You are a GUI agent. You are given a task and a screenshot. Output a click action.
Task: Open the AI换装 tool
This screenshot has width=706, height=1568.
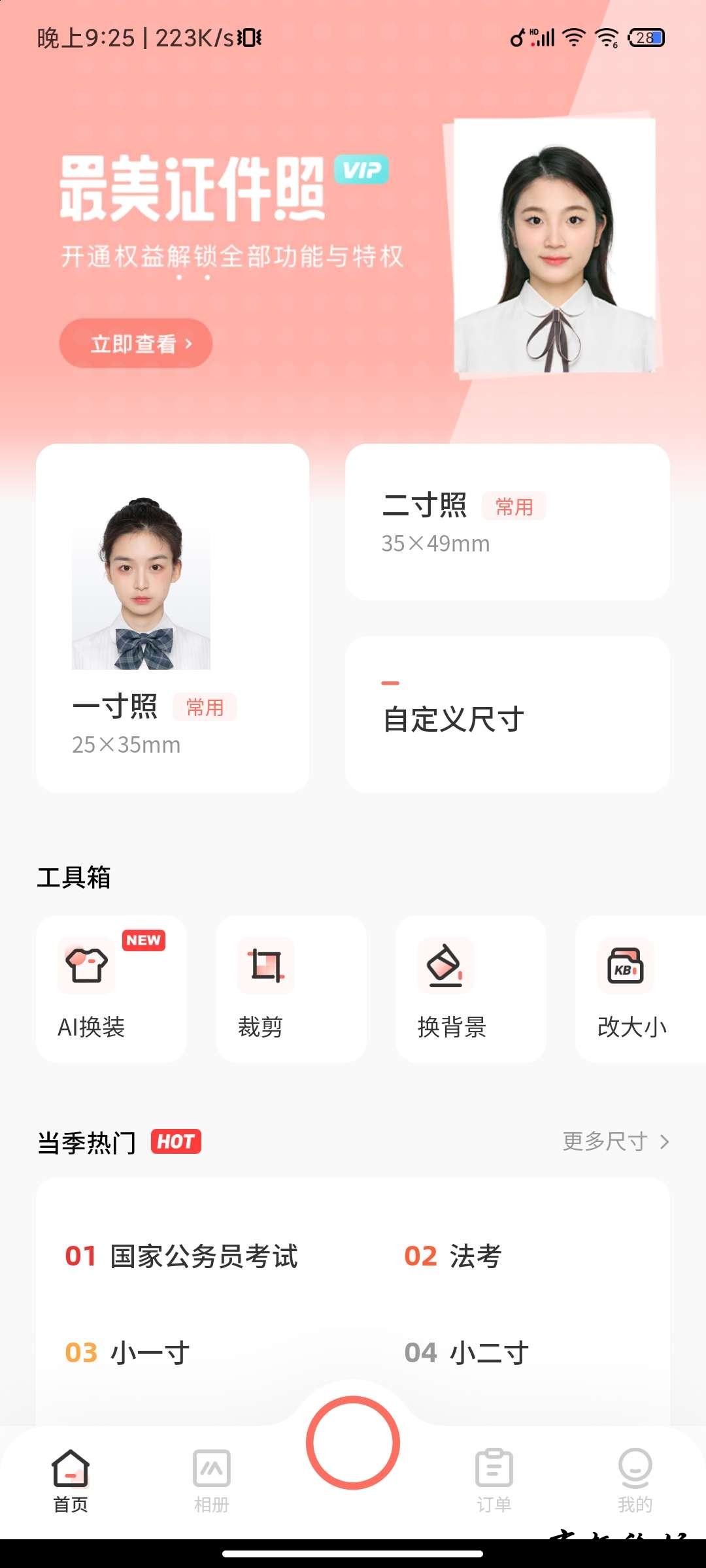(x=111, y=988)
